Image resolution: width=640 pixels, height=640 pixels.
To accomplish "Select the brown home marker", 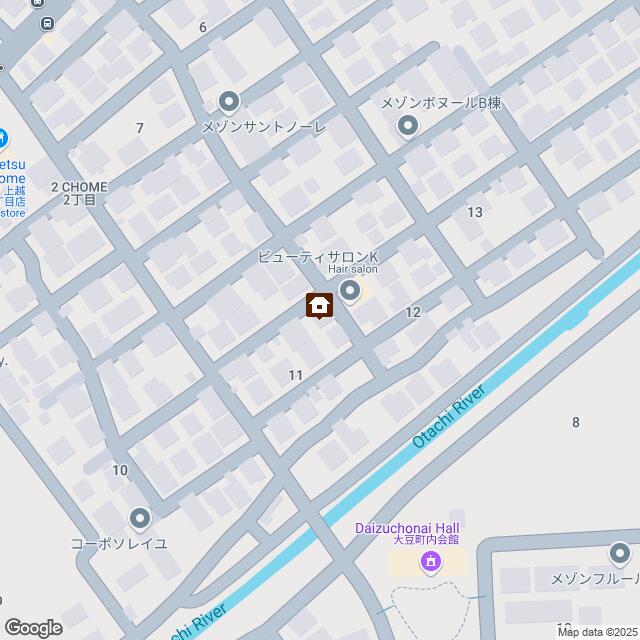I will click(x=320, y=305).
